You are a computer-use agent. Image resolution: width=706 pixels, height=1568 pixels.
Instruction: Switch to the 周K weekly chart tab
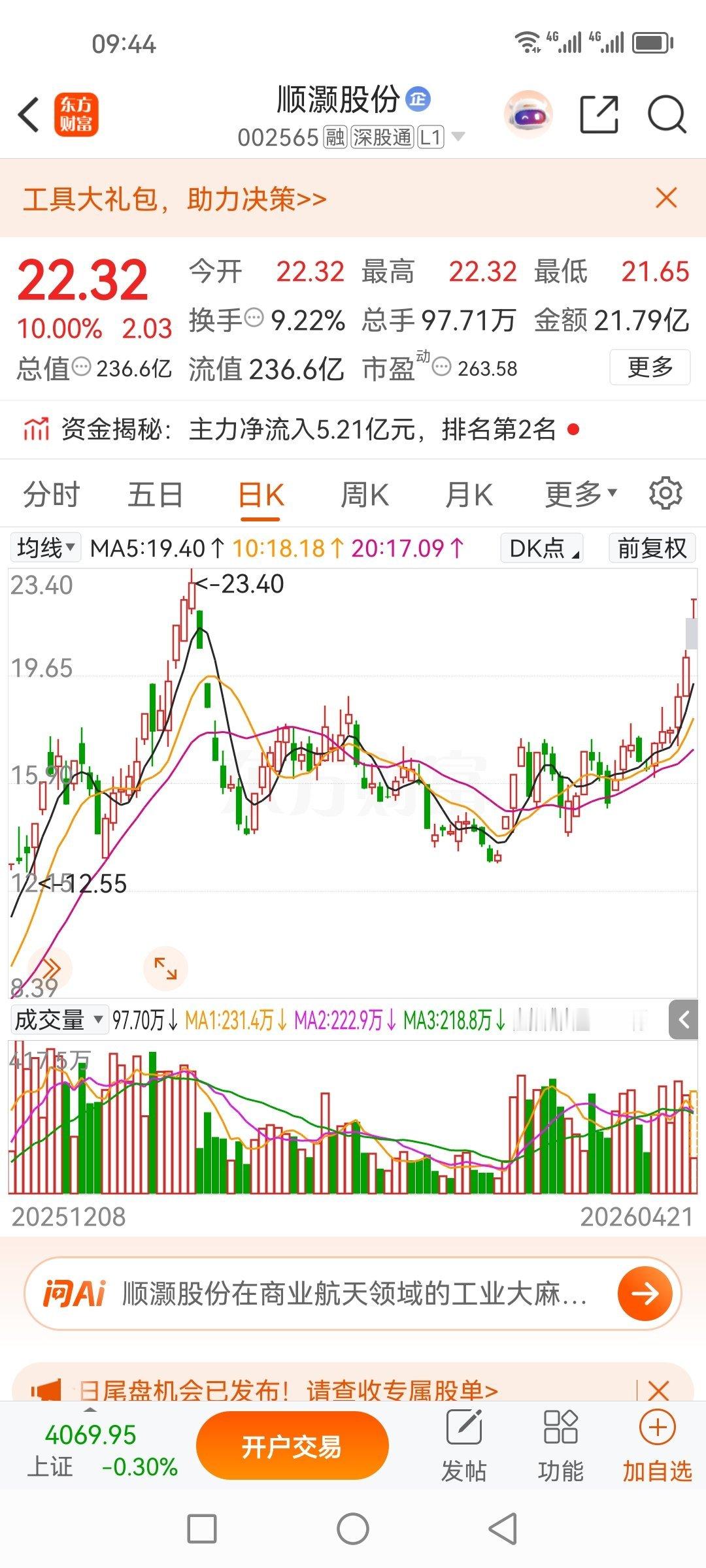[365, 495]
